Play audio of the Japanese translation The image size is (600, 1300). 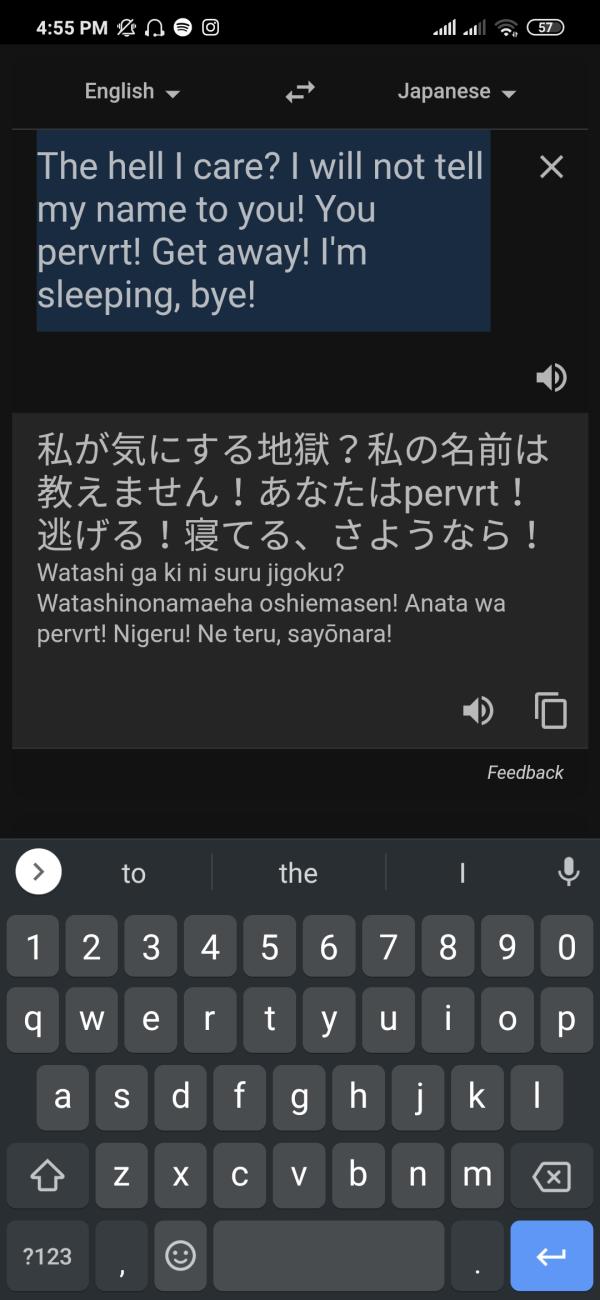point(478,711)
